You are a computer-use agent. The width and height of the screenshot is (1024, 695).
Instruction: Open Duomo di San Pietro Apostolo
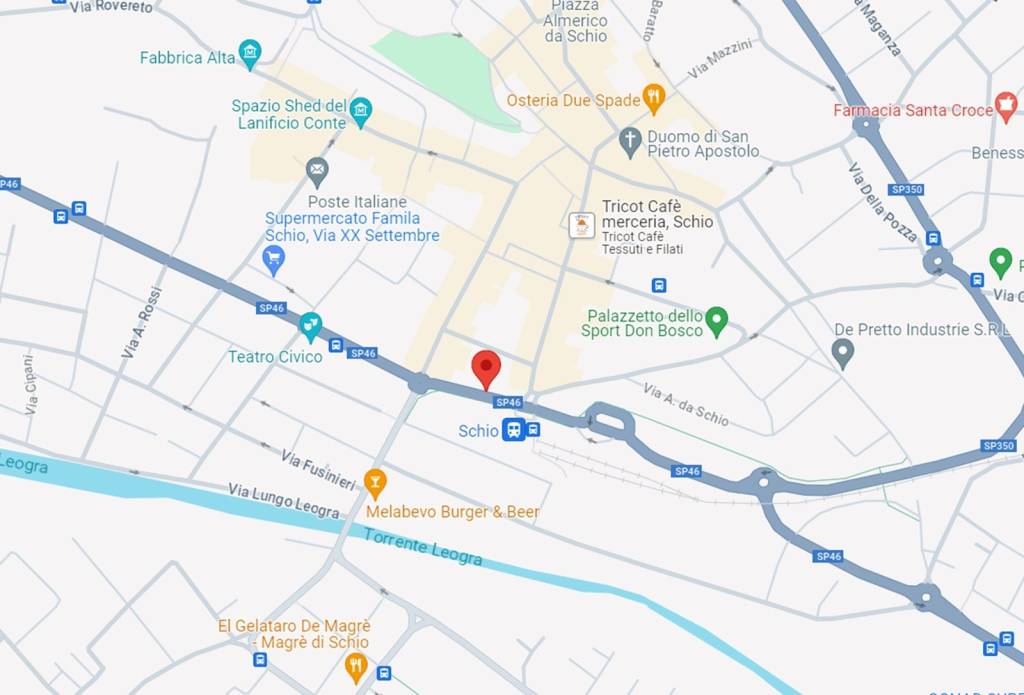630,142
